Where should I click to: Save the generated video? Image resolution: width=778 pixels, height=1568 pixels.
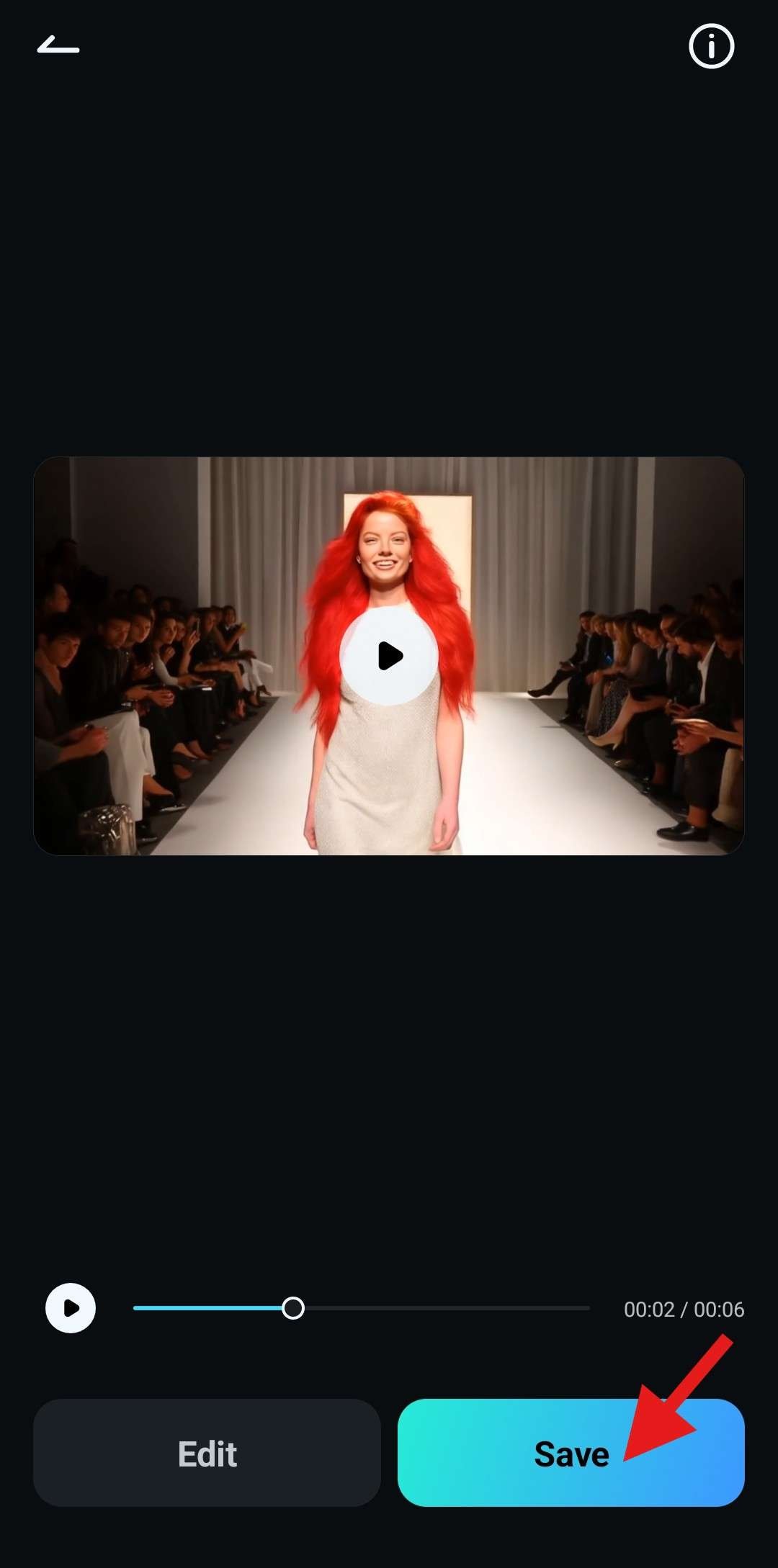tap(571, 1454)
